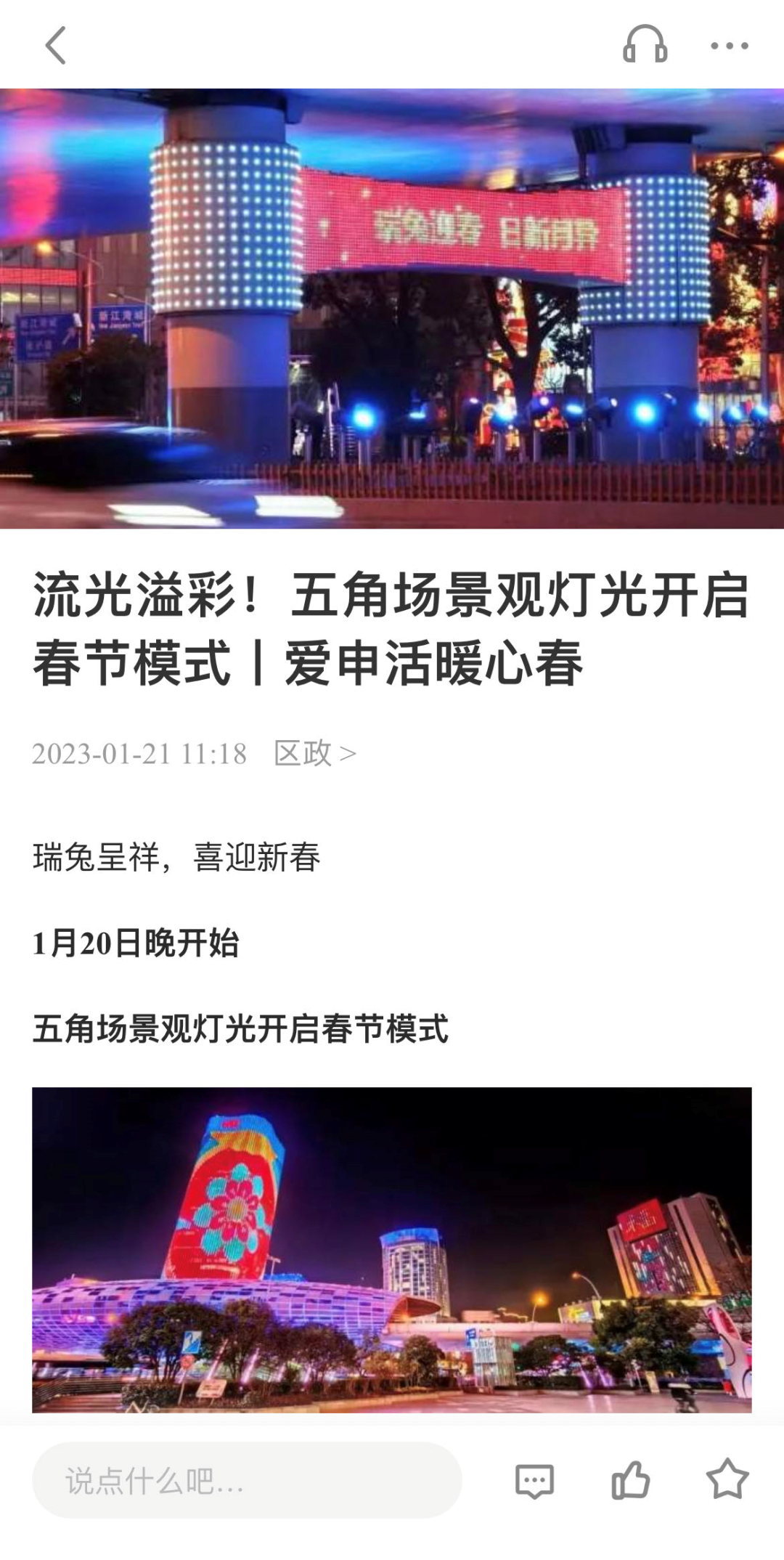Go back to the previous page

[55, 46]
